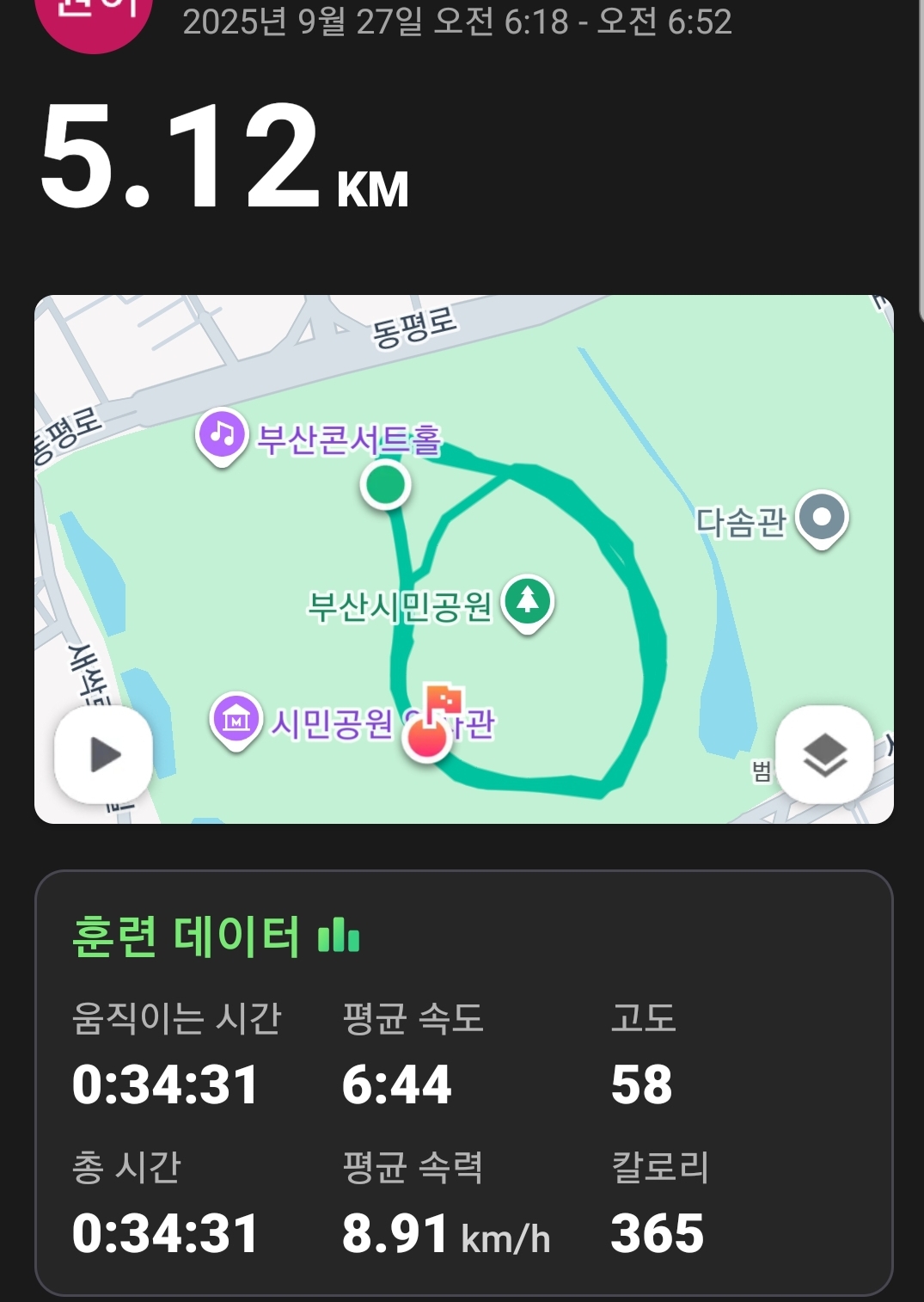Select the 다솜관 location pin

coord(822,518)
